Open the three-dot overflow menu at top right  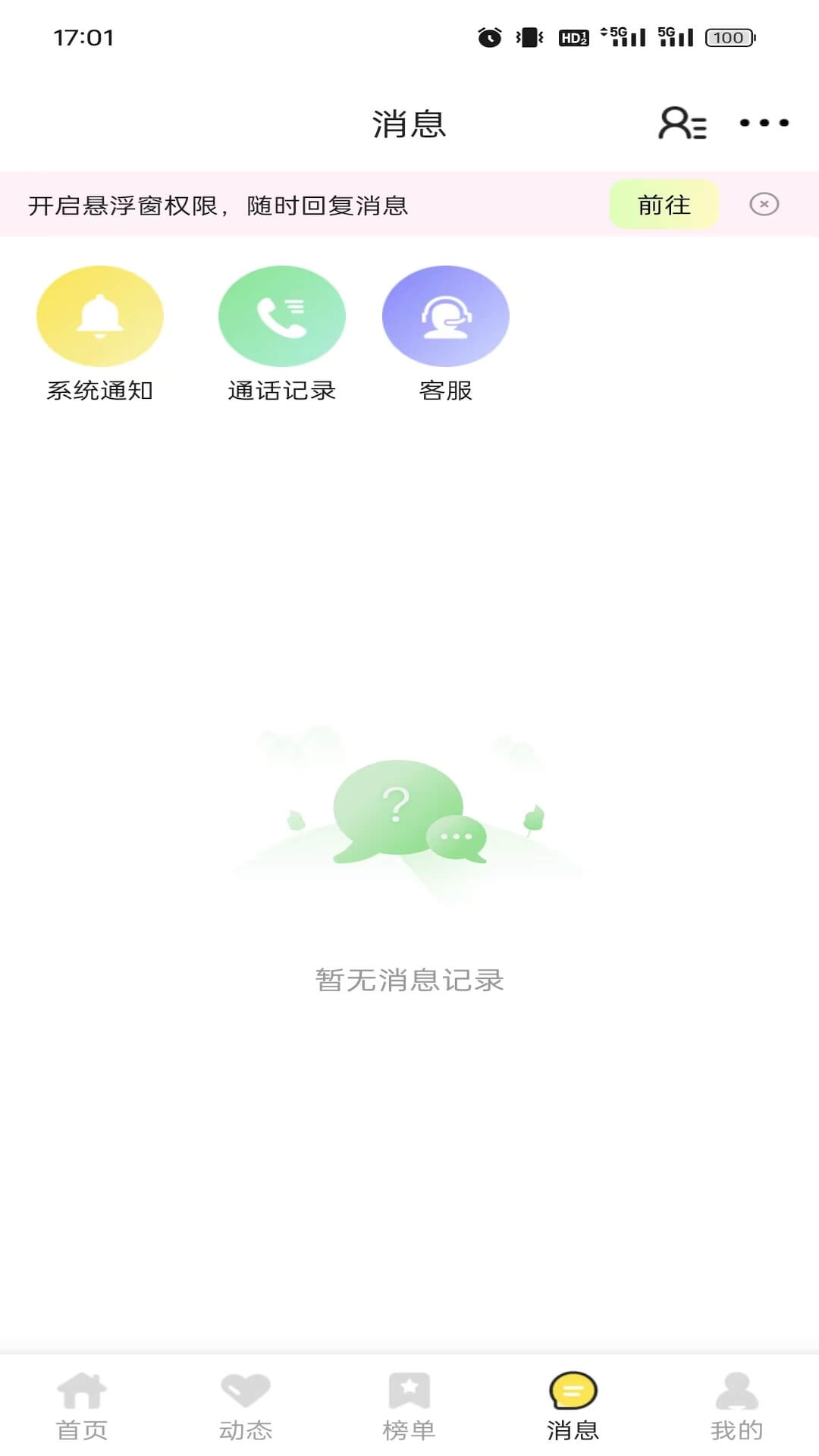(764, 124)
